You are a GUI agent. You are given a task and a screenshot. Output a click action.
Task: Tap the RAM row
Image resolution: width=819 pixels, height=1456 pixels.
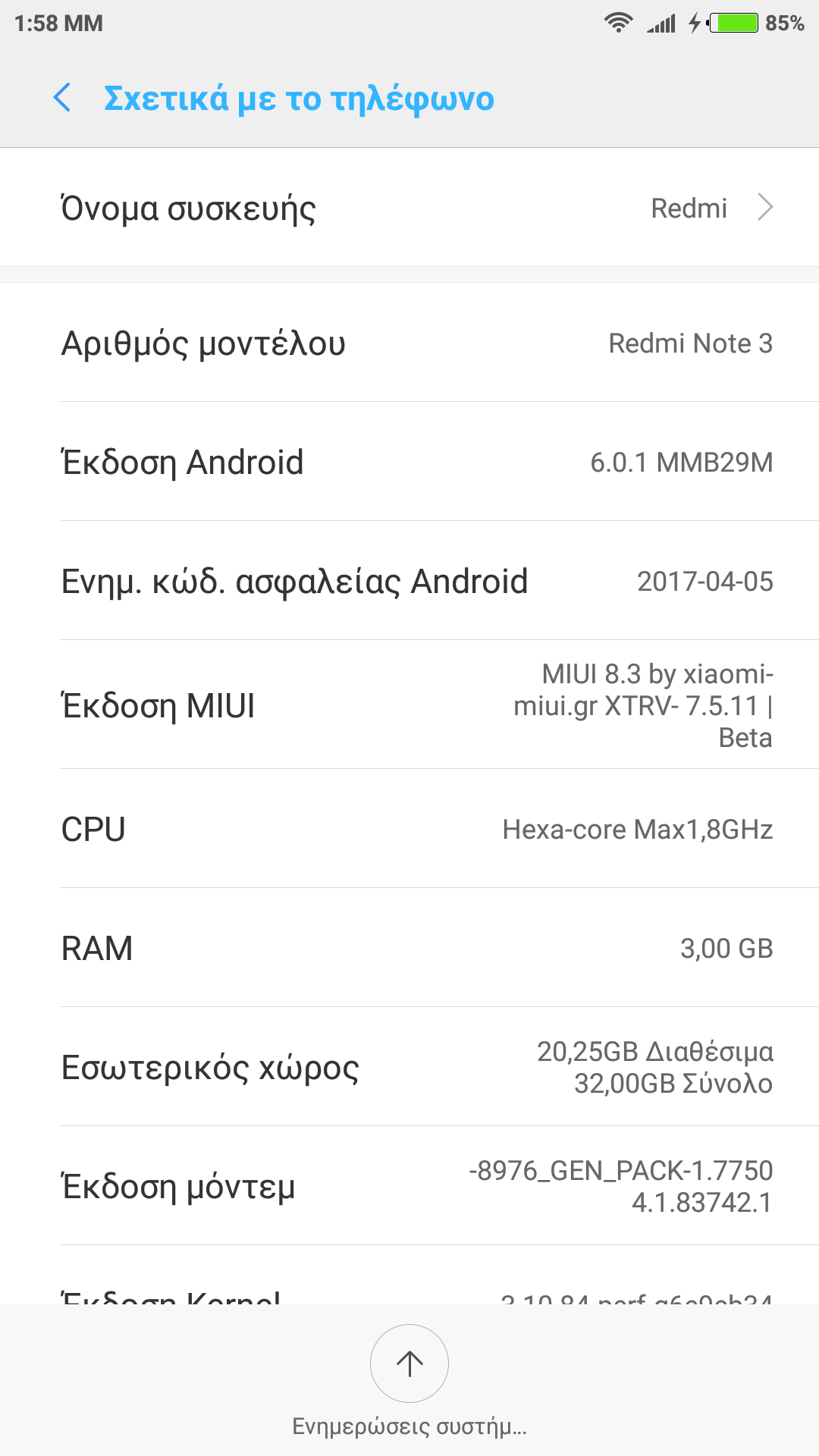tap(409, 948)
